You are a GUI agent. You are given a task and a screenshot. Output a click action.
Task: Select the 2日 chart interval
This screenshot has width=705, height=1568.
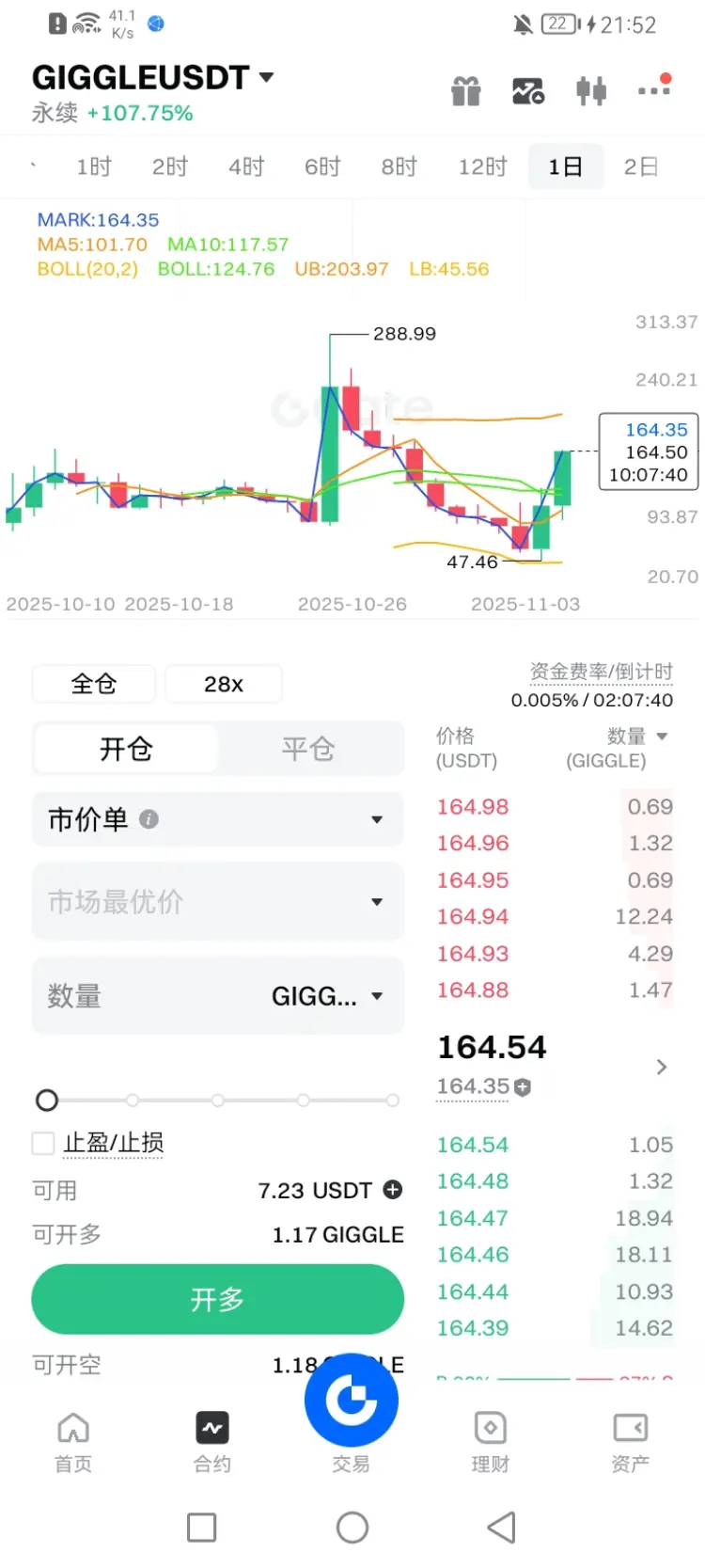641,167
